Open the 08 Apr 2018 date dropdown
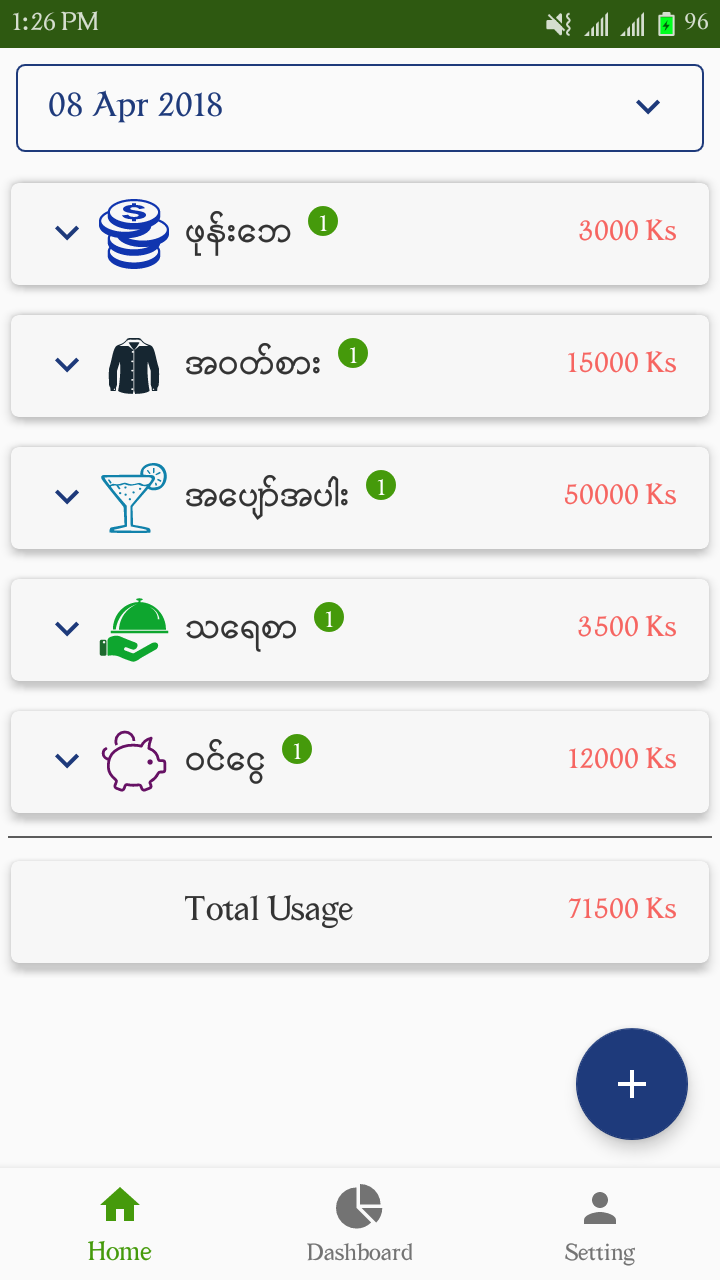Screen dimensions: 720x1280 click(x=360, y=107)
